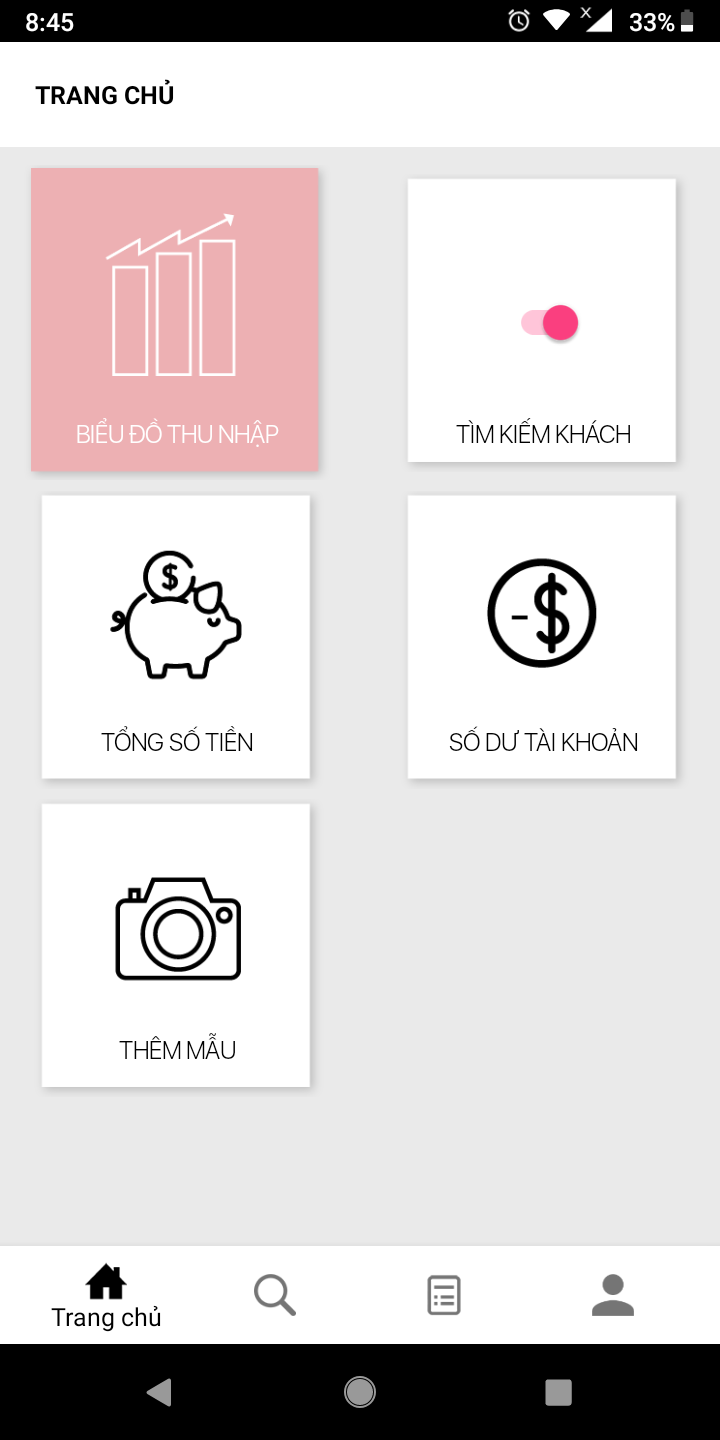
Task: Toggle the Tìm kiếm khách switch
Action: [x=550, y=323]
